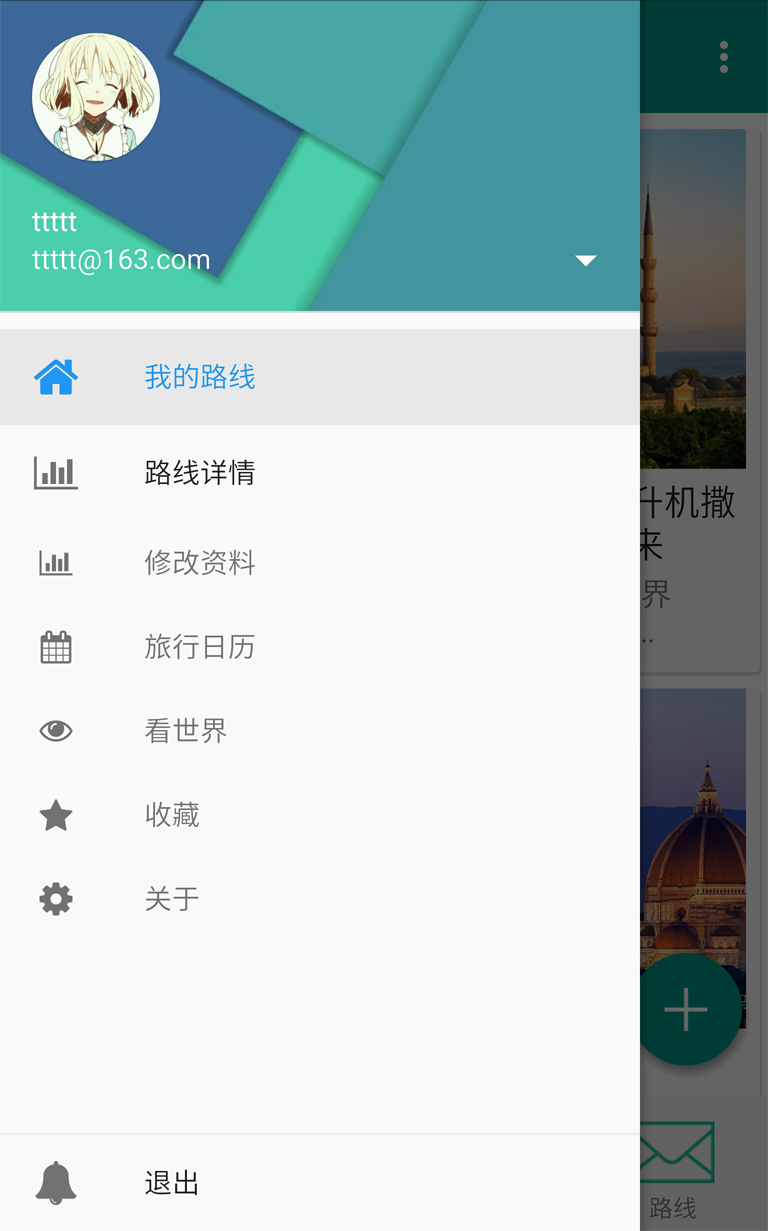The width and height of the screenshot is (768, 1231).
Task: Select the home icon beside 我的路线
Action: 56,377
